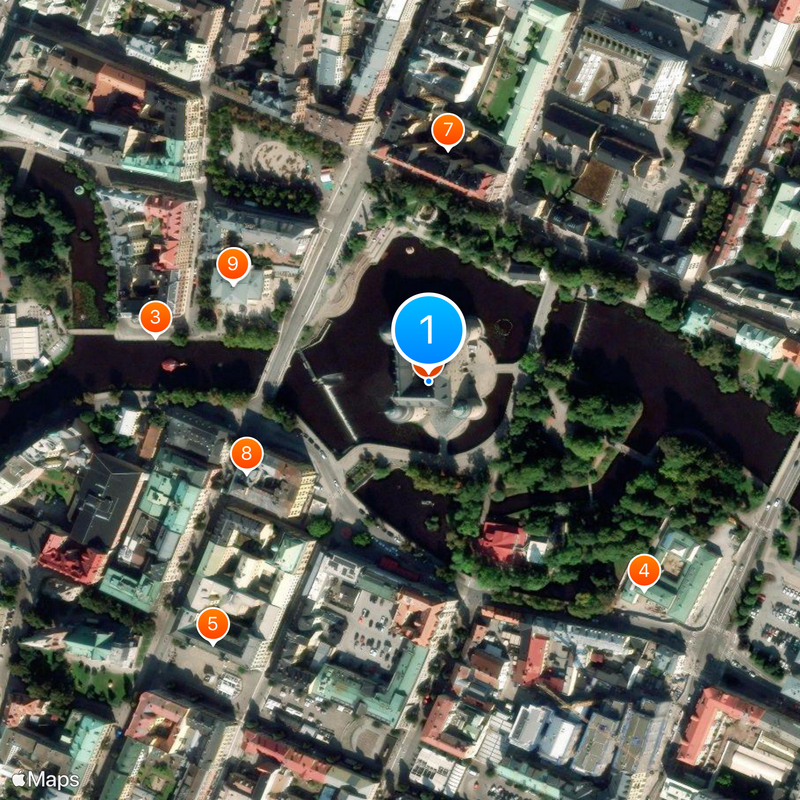
Task: Select the large map pin numbered 1
Action: [428, 330]
